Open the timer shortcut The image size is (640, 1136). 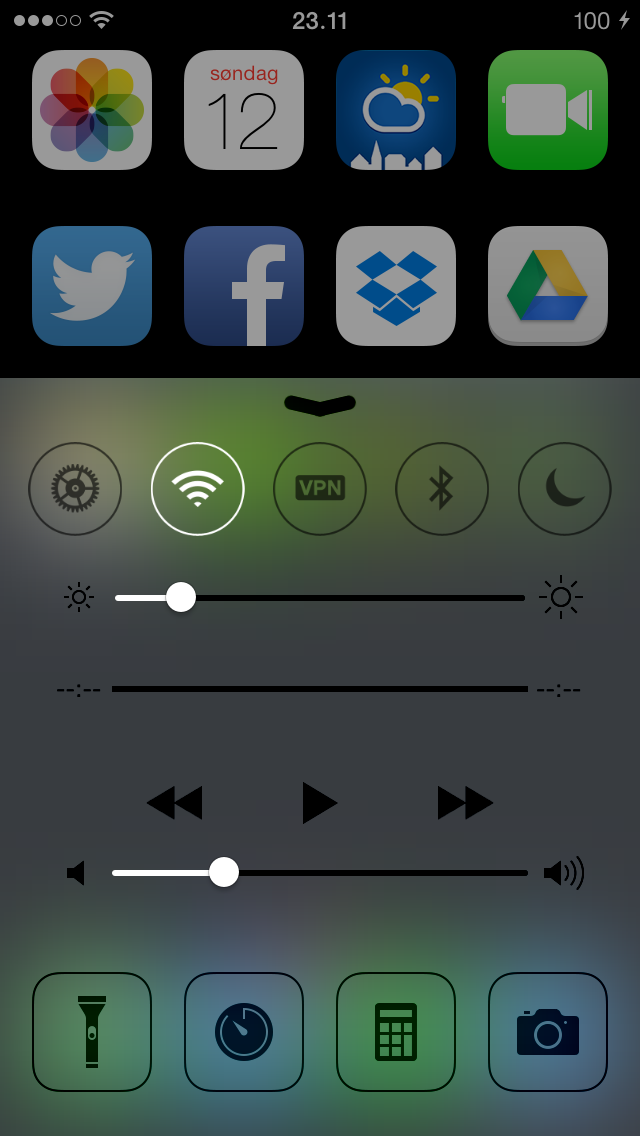click(244, 1032)
